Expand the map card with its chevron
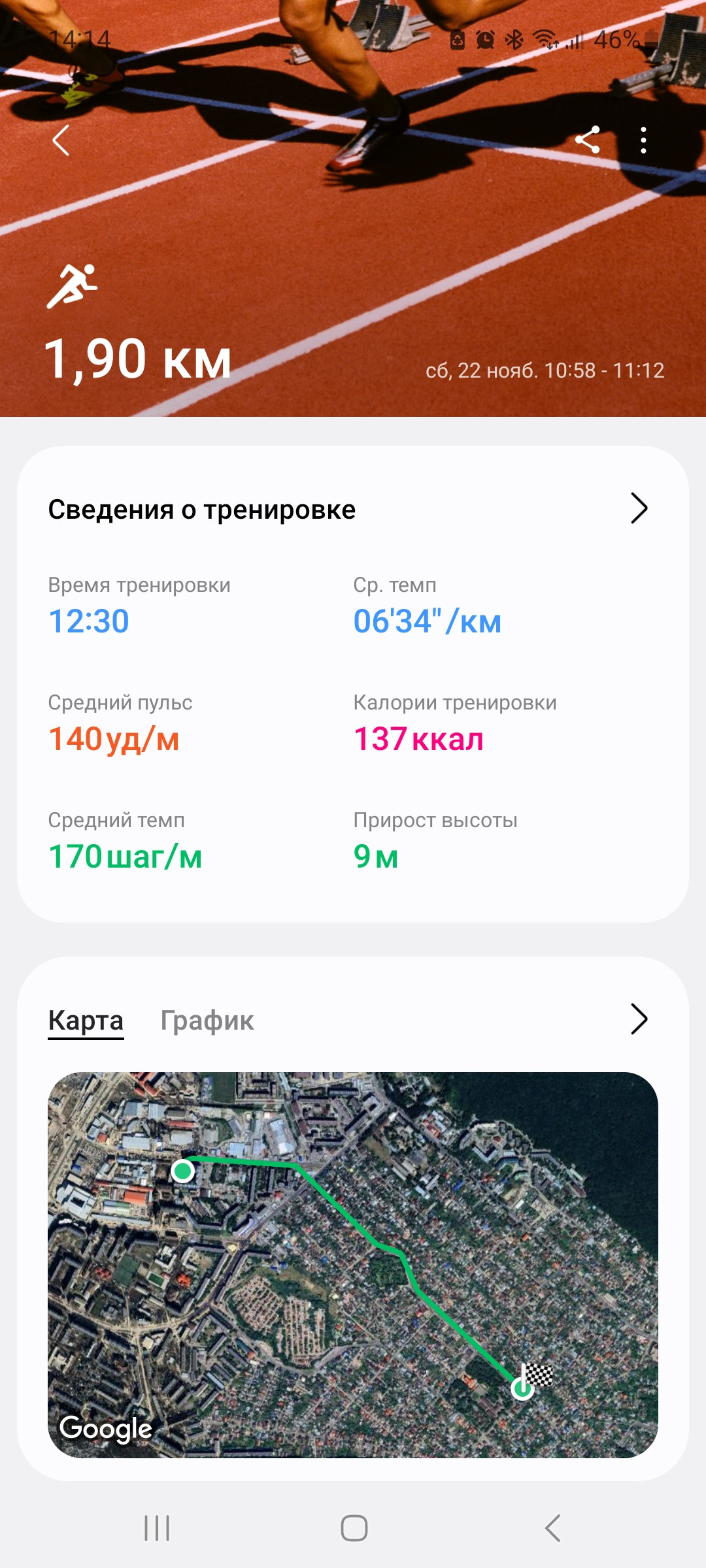The width and height of the screenshot is (706, 1568). (639, 1019)
